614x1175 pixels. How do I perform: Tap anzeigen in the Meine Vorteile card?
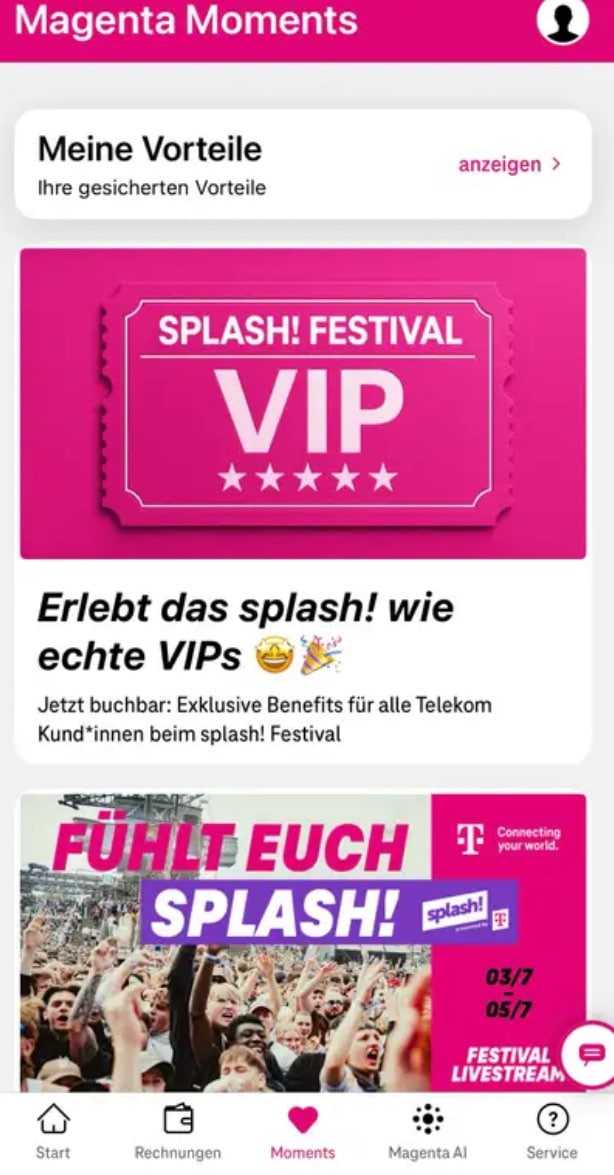509,165
